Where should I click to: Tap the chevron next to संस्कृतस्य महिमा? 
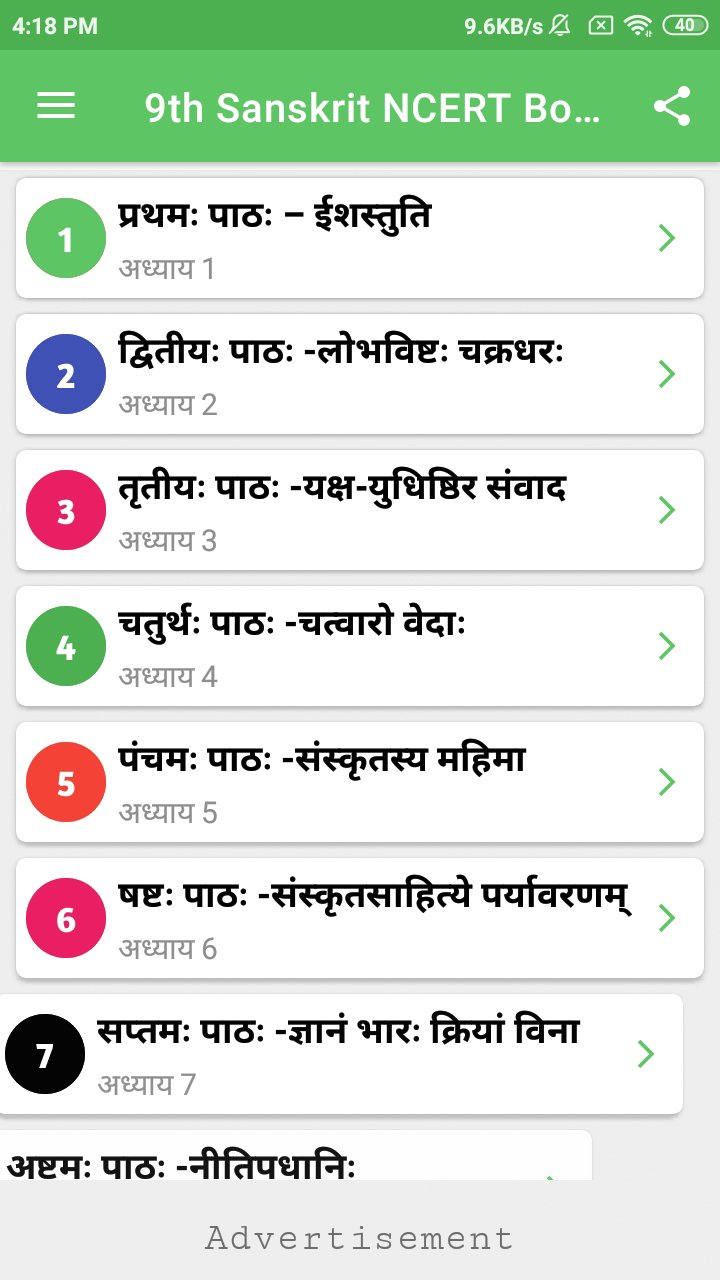[x=667, y=782]
